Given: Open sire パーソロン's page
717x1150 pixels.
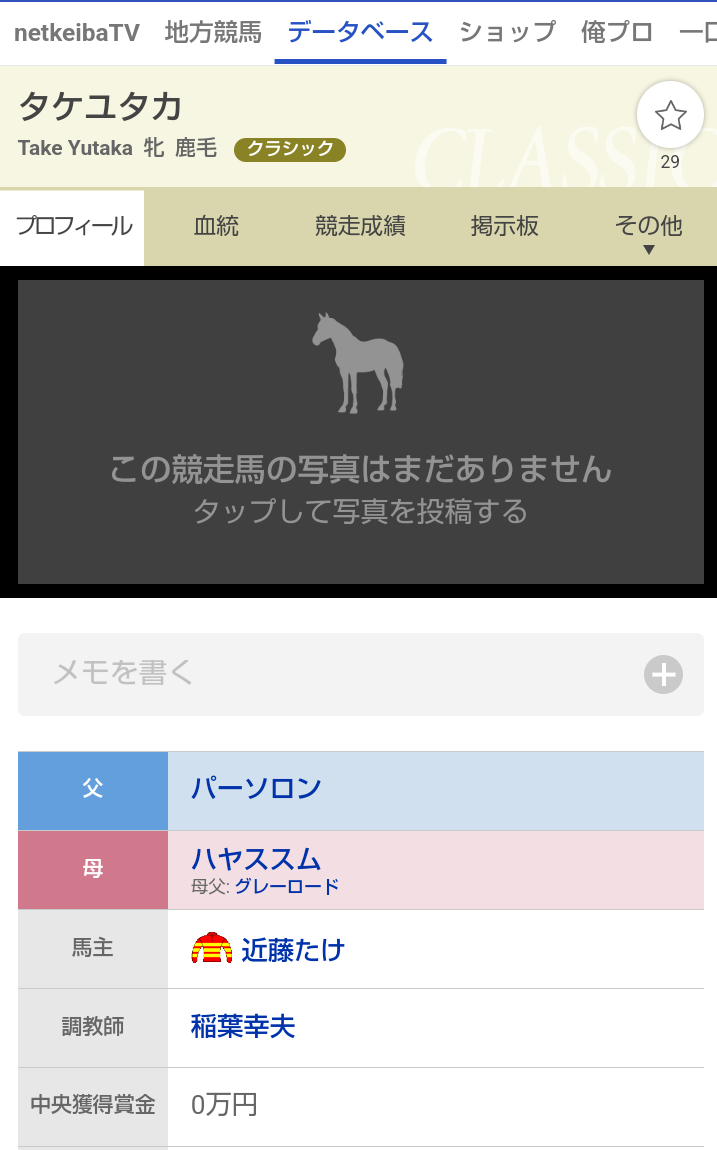Looking at the screenshot, I should 256,788.
